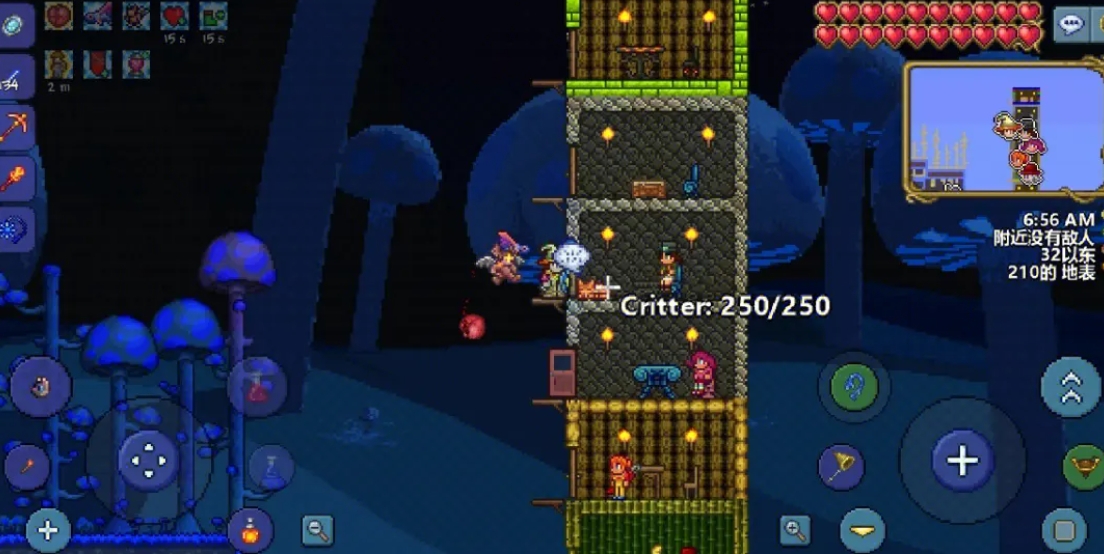Tap the light-blue plus button
Image resolution: width=1104 pixels, height=554 pixels.
[x=47, y=530]
